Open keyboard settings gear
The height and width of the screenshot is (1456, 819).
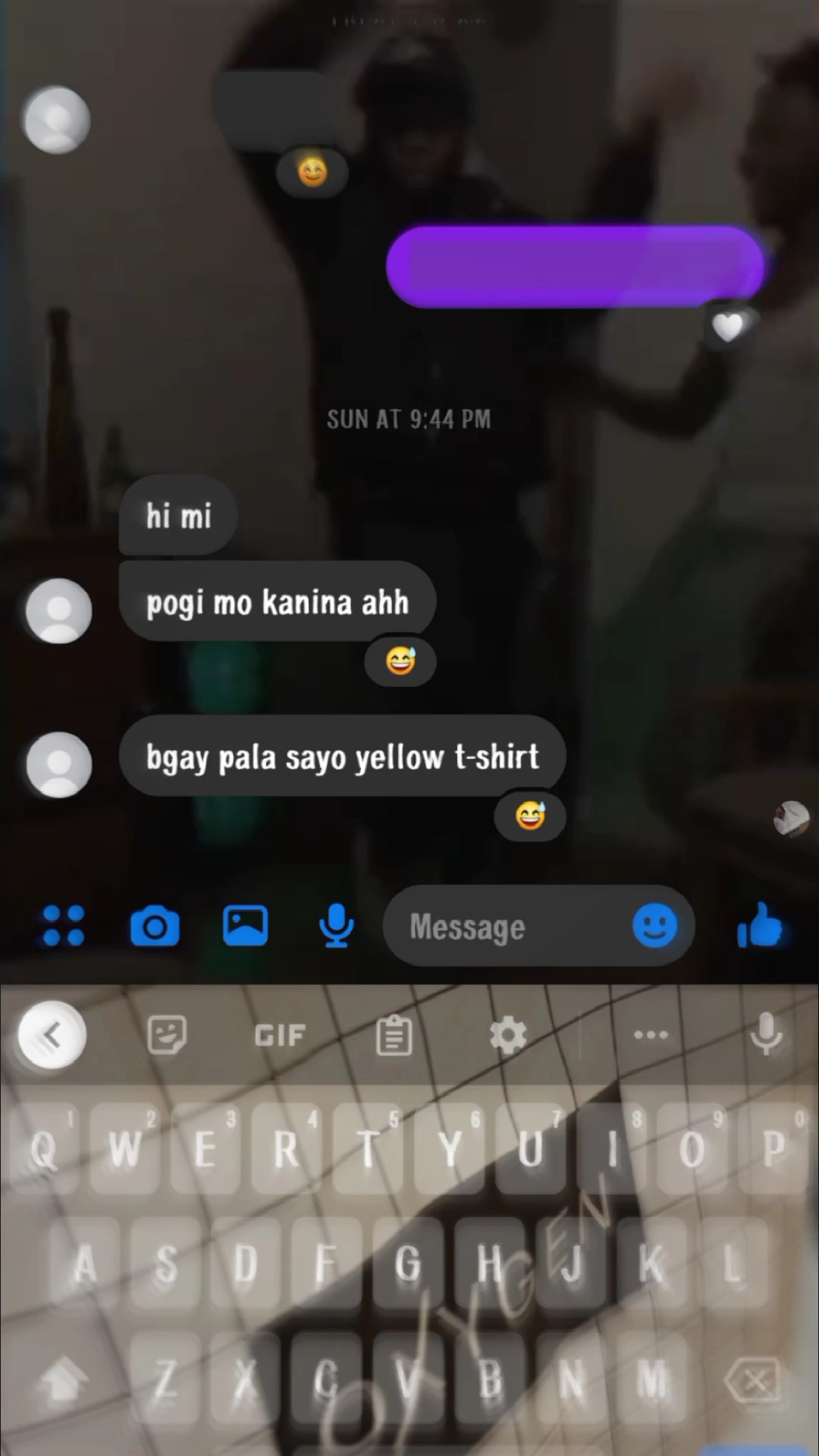point(507,1035)
